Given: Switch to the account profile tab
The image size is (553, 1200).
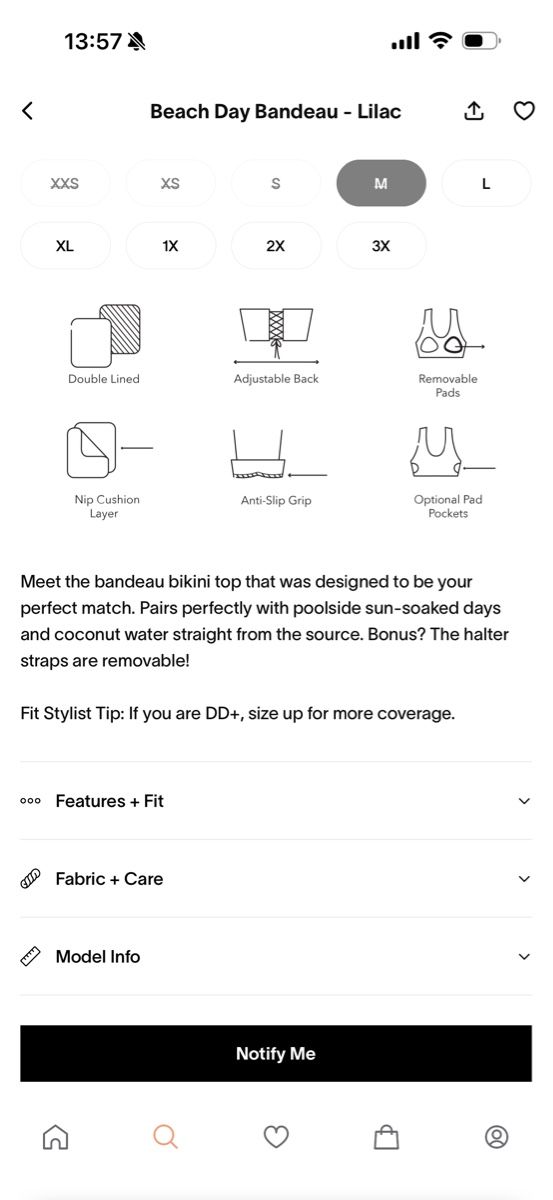Looking at the screenshot, I should [496, 1137].
